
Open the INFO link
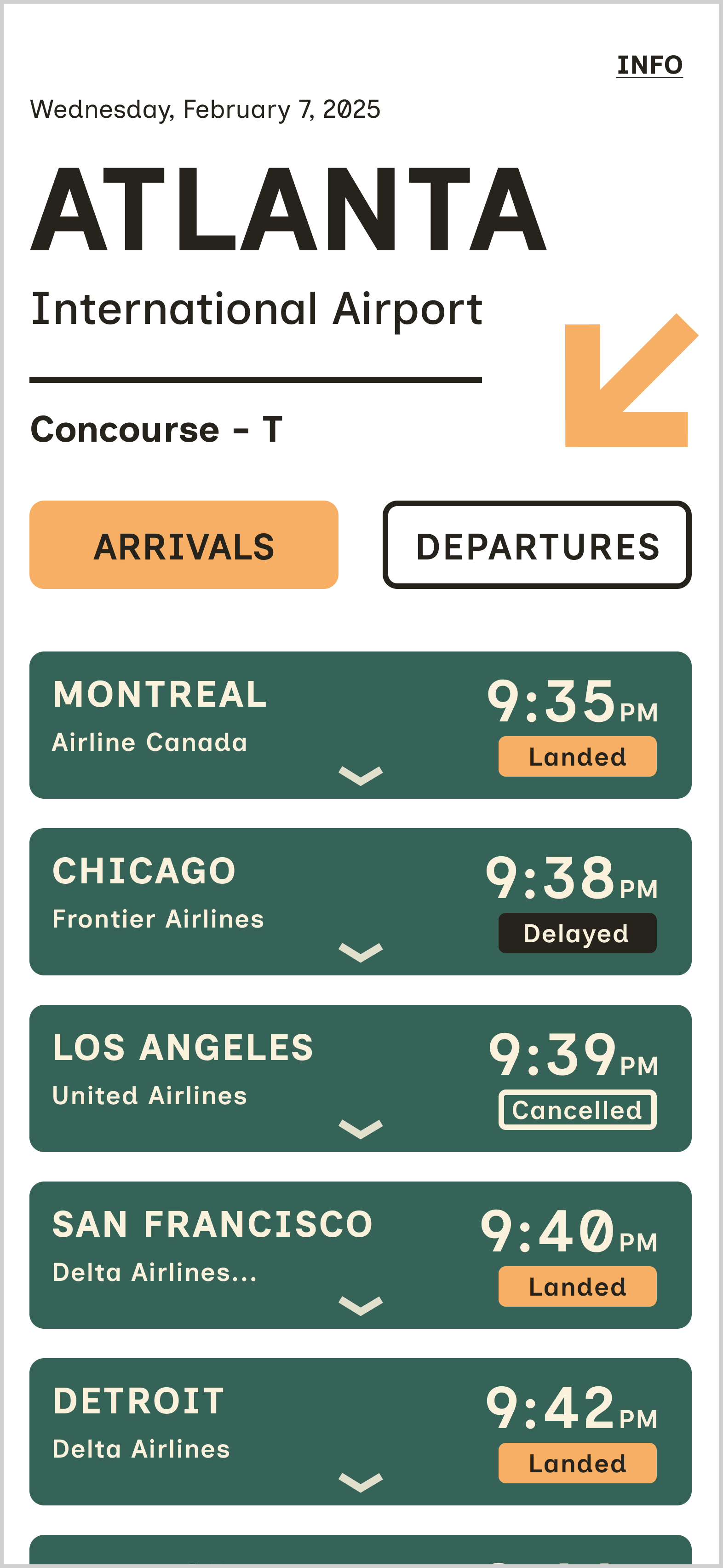(649, 65)
